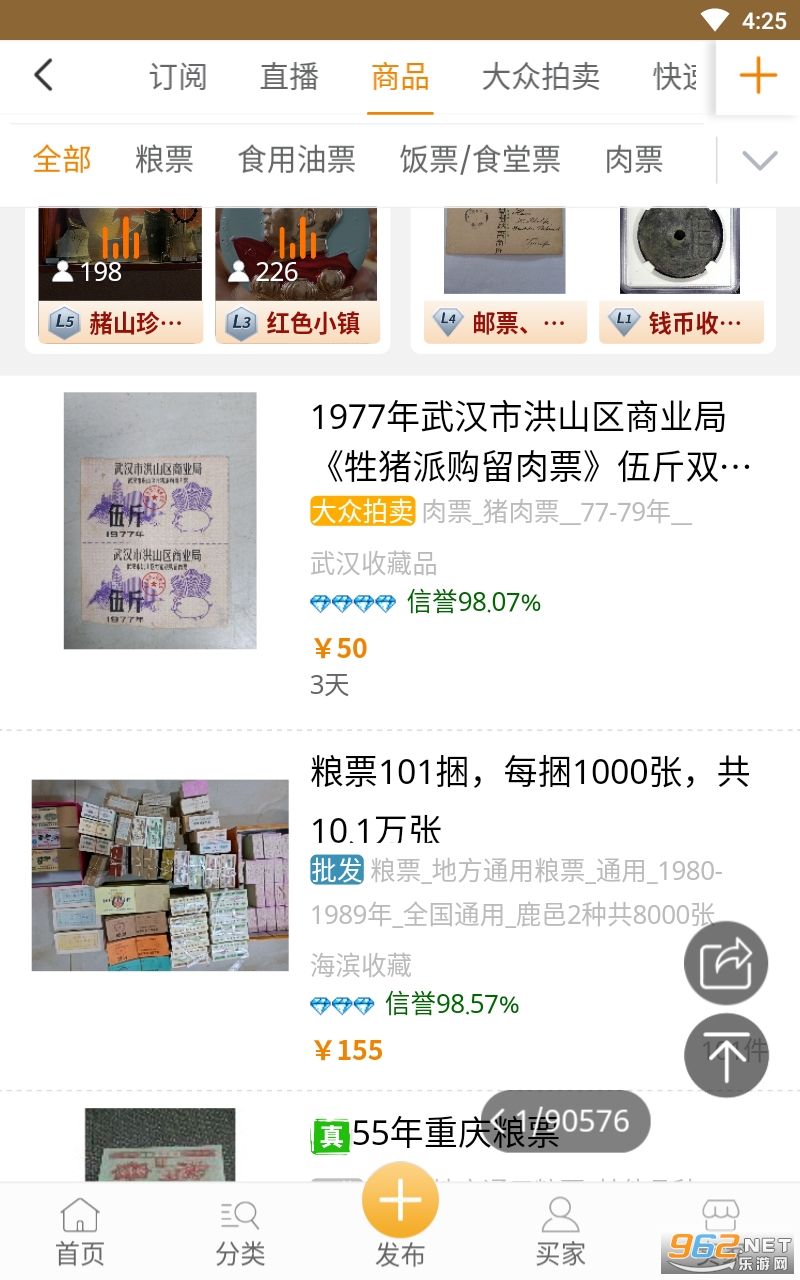Go to the 首页 home tab
800x1280 pixels.
click(x=80, y=1232)
